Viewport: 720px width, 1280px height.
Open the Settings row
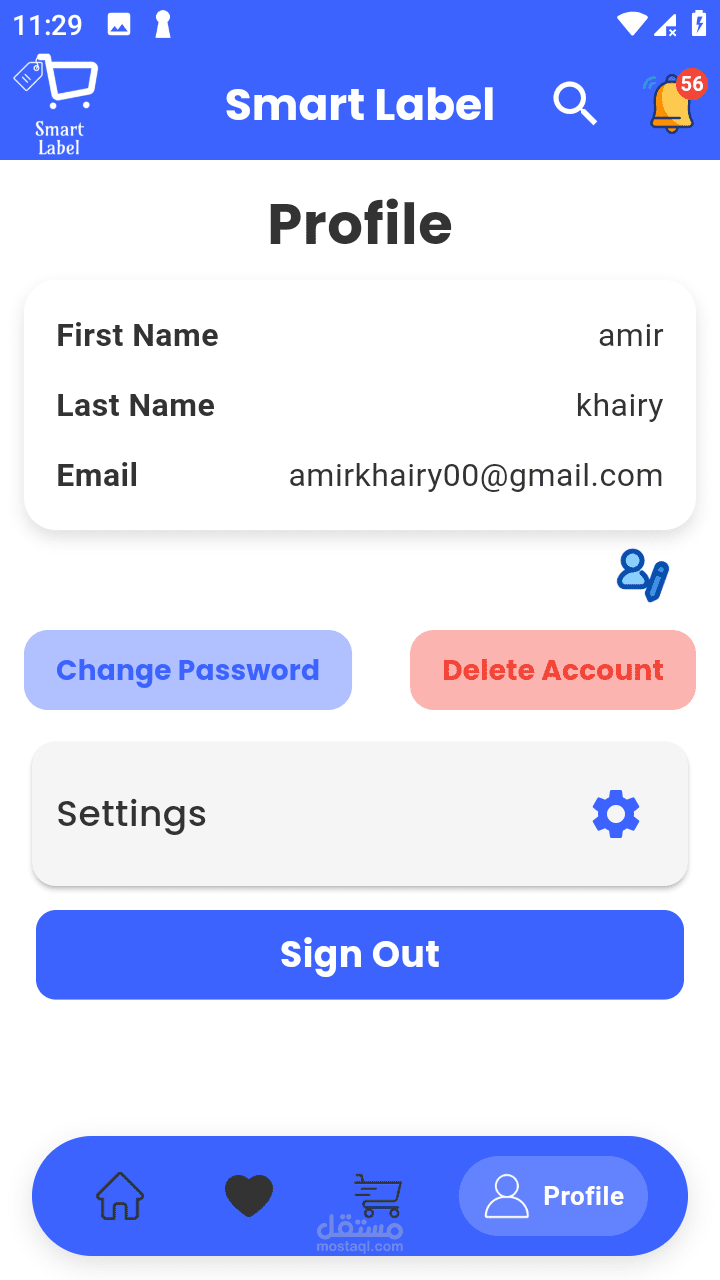[360, 814]
